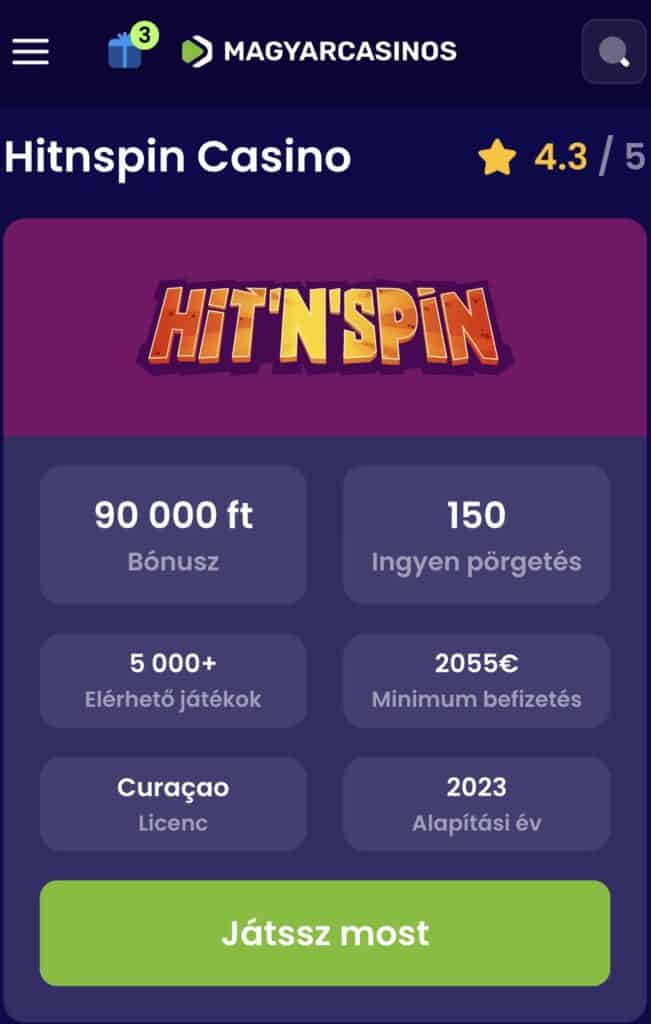Open the hamburger menu
This screenshot has height=1024, width=651.
point(30,52)
